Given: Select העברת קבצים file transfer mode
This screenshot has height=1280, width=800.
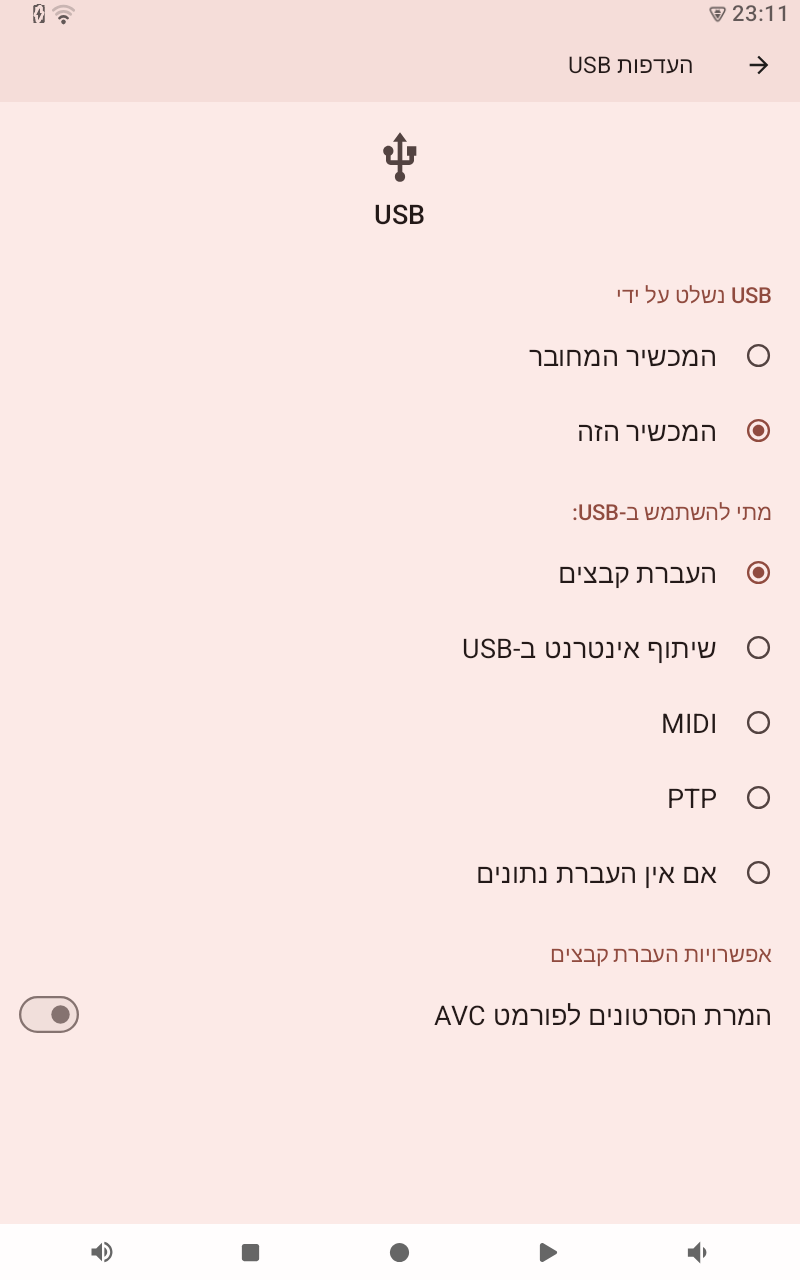Looking at the screenshot, I should 758,573.
